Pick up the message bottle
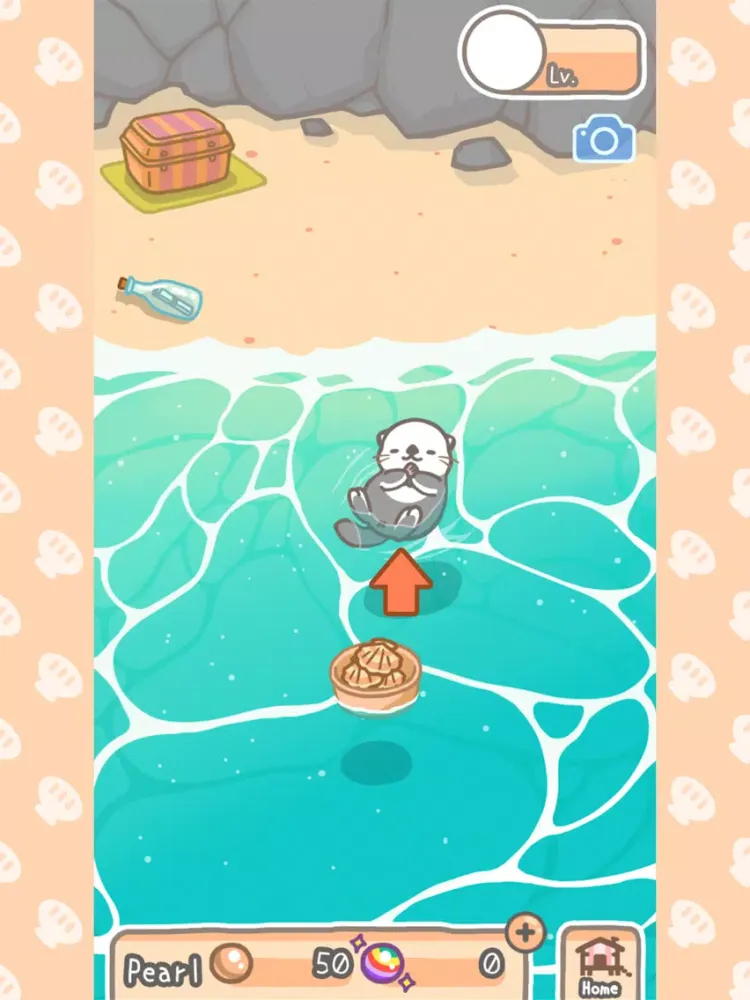The height and width of the screenshot is (1000, 750). [161, 297]
